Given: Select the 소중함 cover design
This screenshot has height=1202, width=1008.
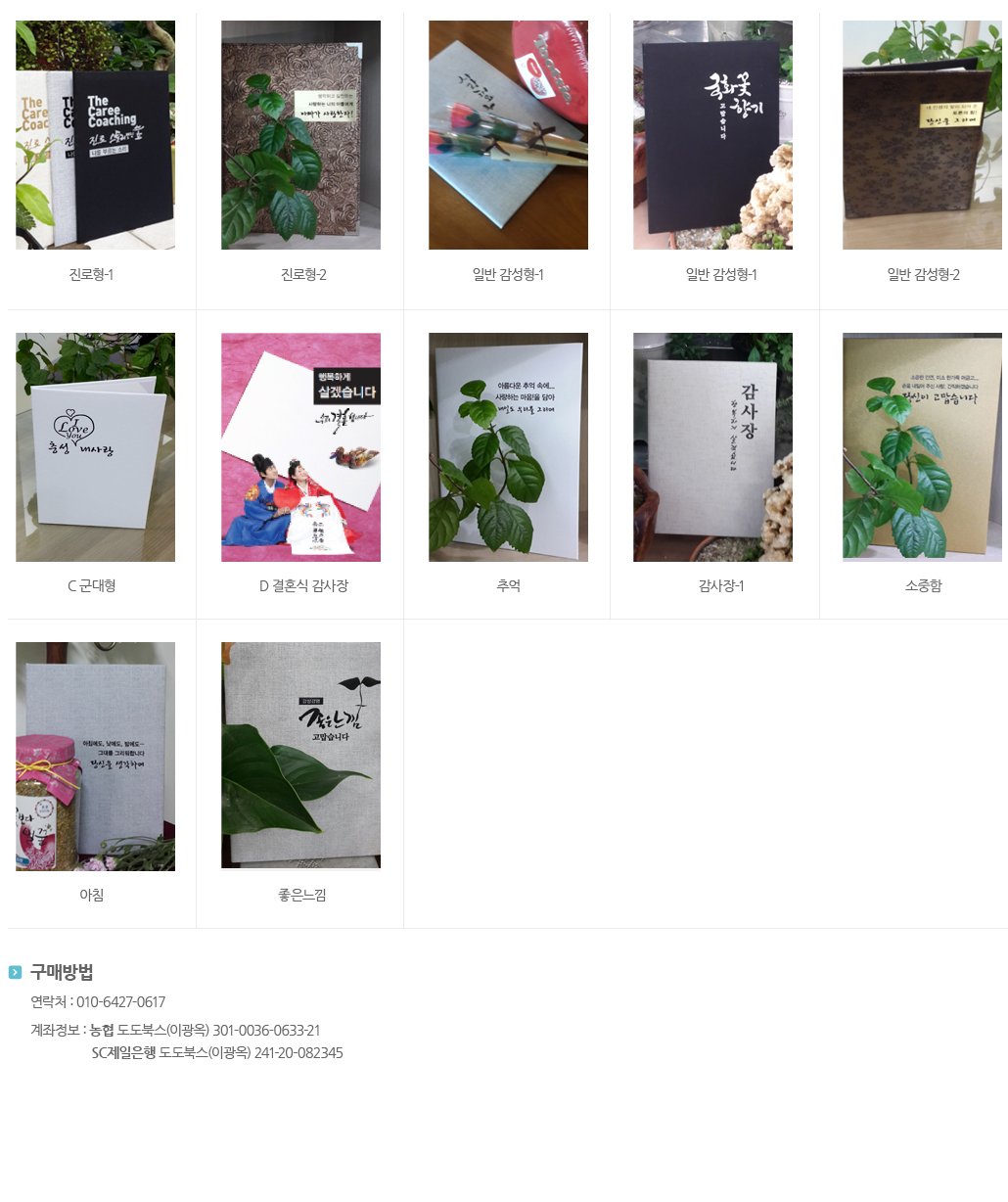Looking at the screenshot, I should click(x=922, y=447).
